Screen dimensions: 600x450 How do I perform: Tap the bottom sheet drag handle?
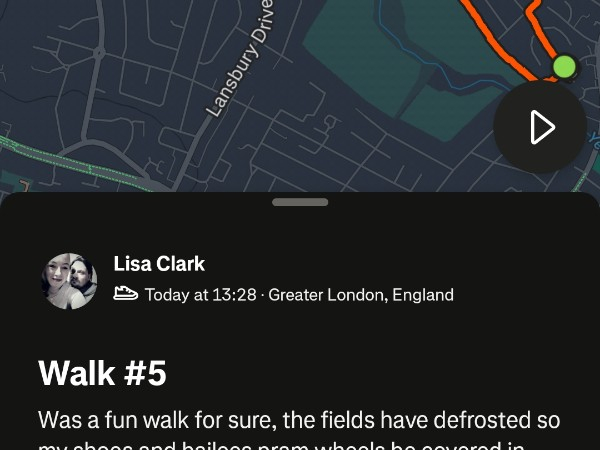[x=300, y=202]
